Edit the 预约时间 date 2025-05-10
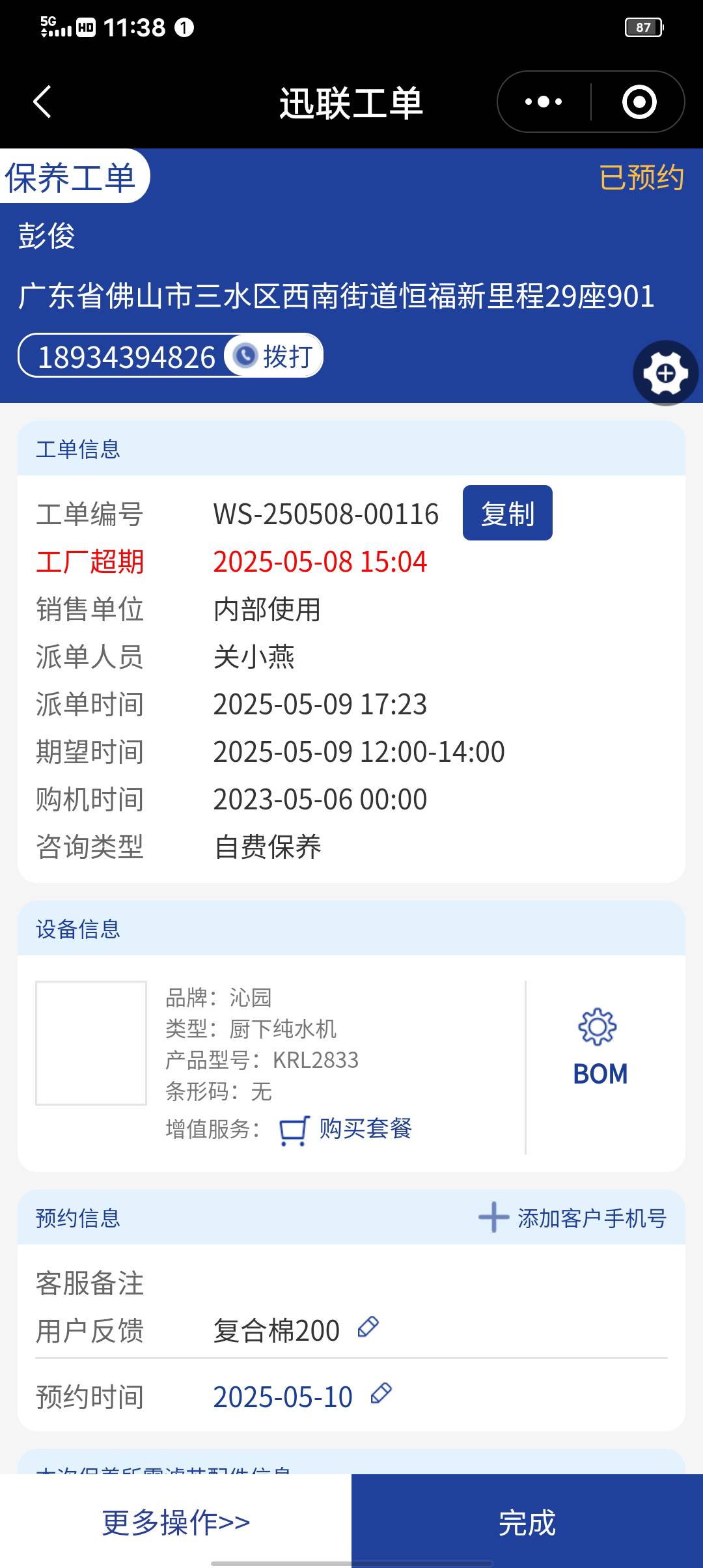 (x=381, y=1394)
